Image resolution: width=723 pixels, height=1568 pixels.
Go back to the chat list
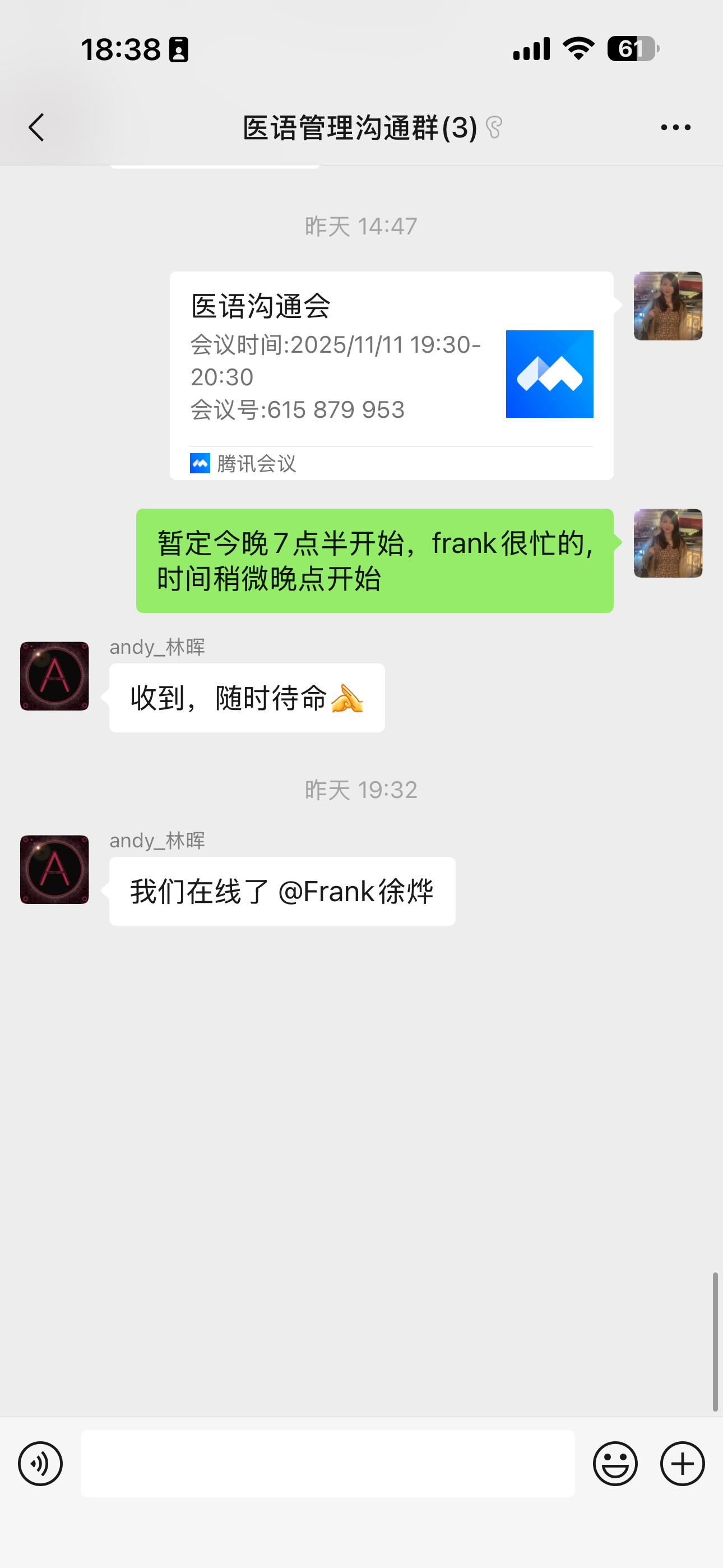pos(36,127)
